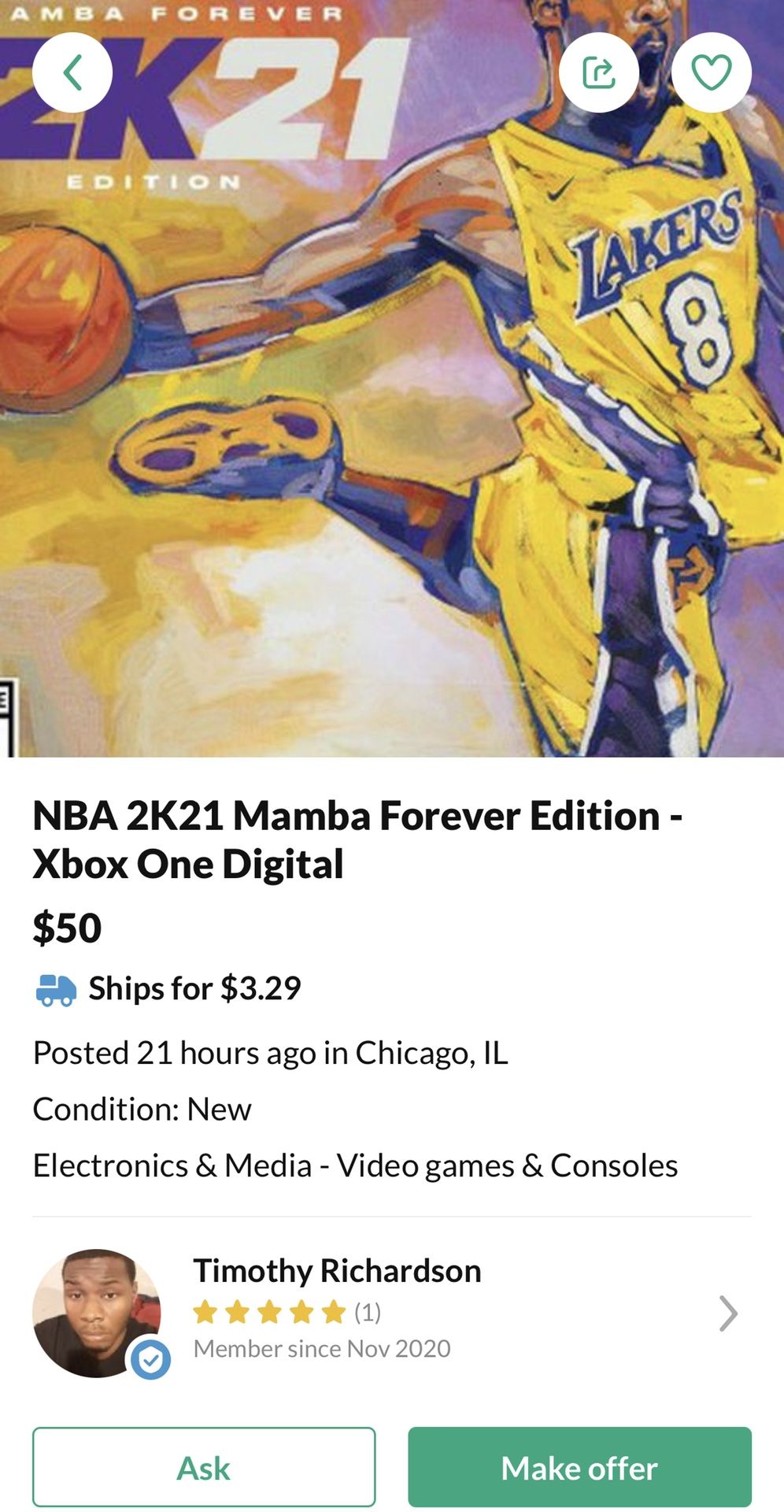Go back using the arrow icon
The height and width of the screenshot is (1512, 784).
72,72
